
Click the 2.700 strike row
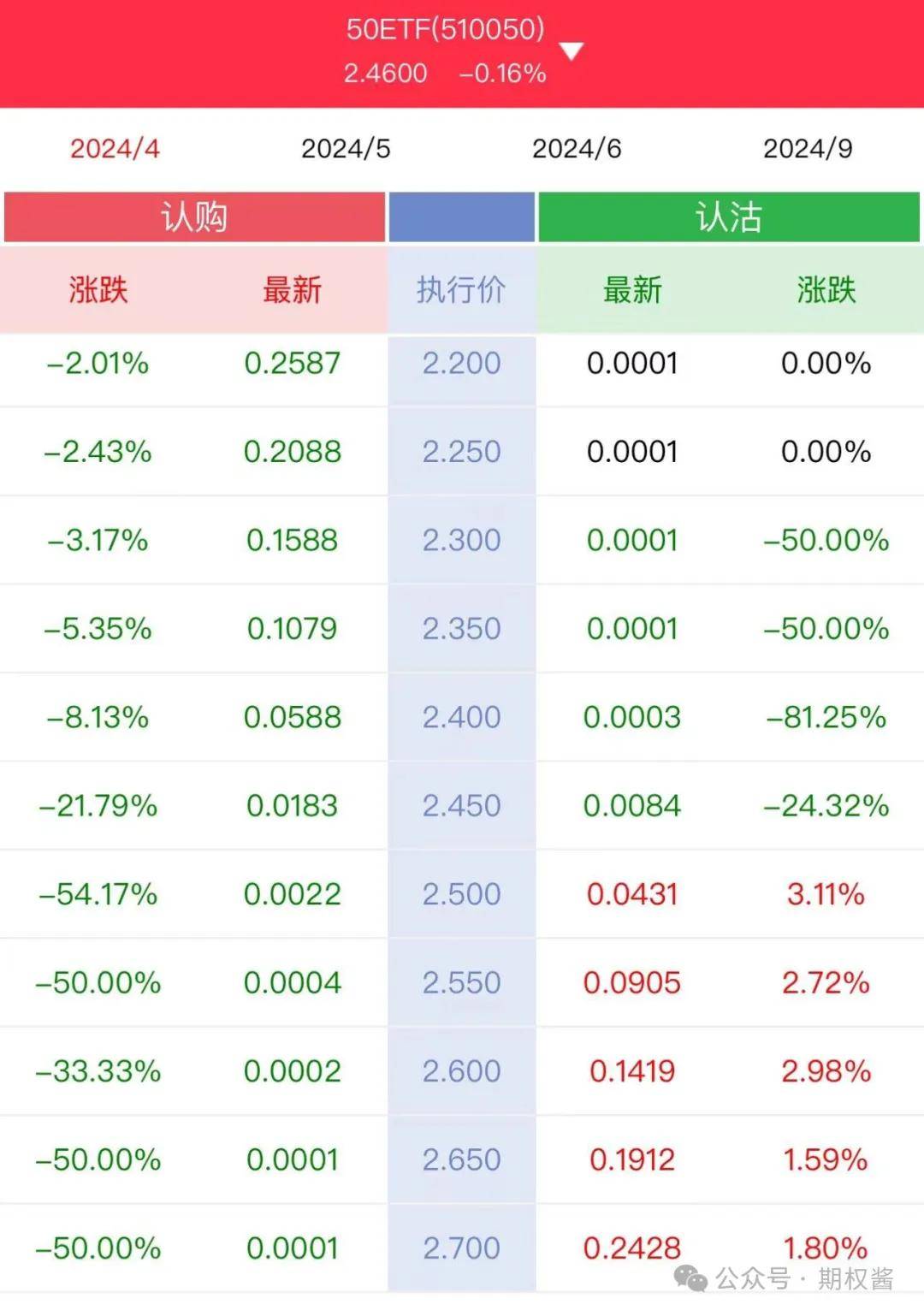click(460, 1248)
